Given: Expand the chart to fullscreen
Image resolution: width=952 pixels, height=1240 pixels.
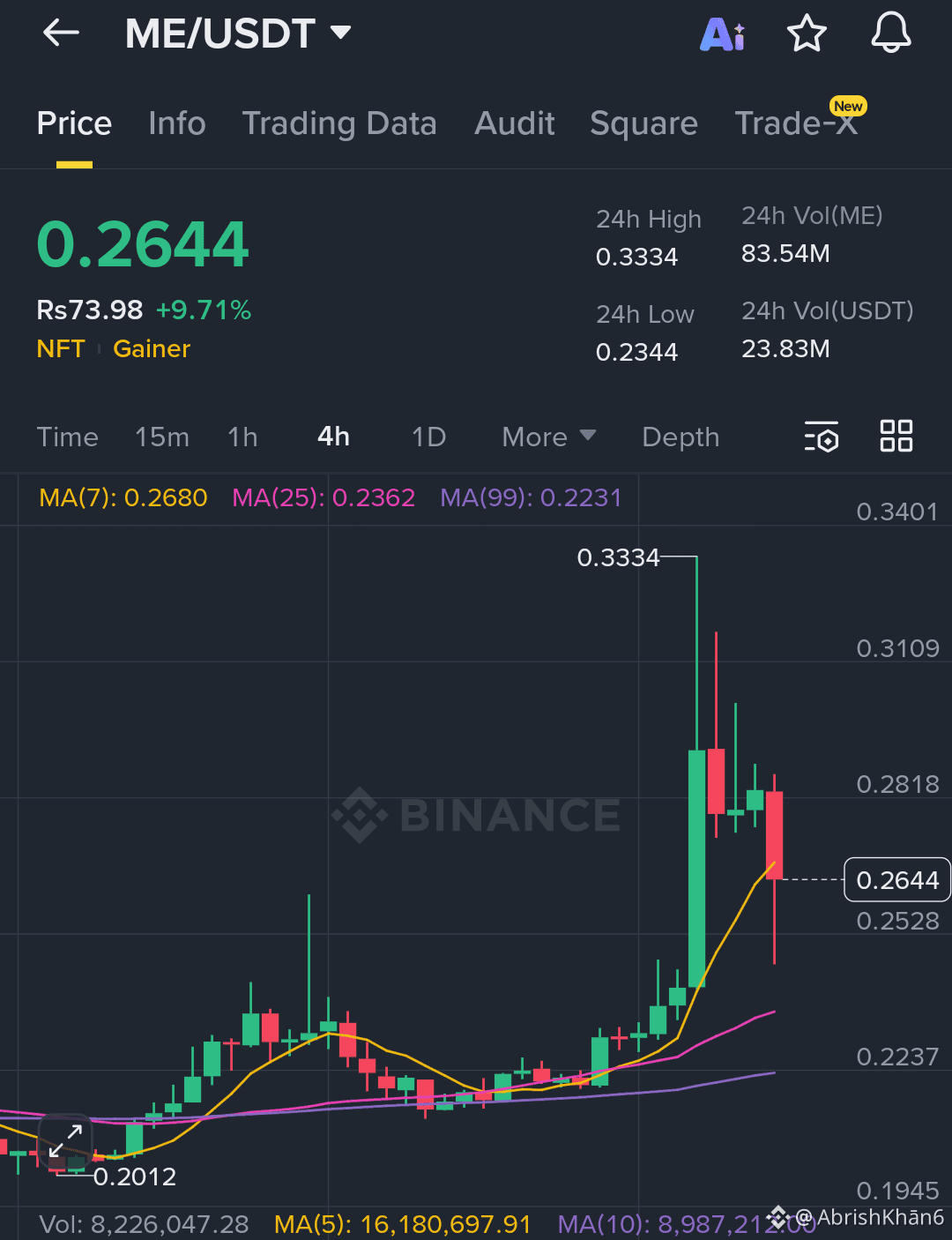Looking at the screenshot, I should click(x=64, y=1141).
